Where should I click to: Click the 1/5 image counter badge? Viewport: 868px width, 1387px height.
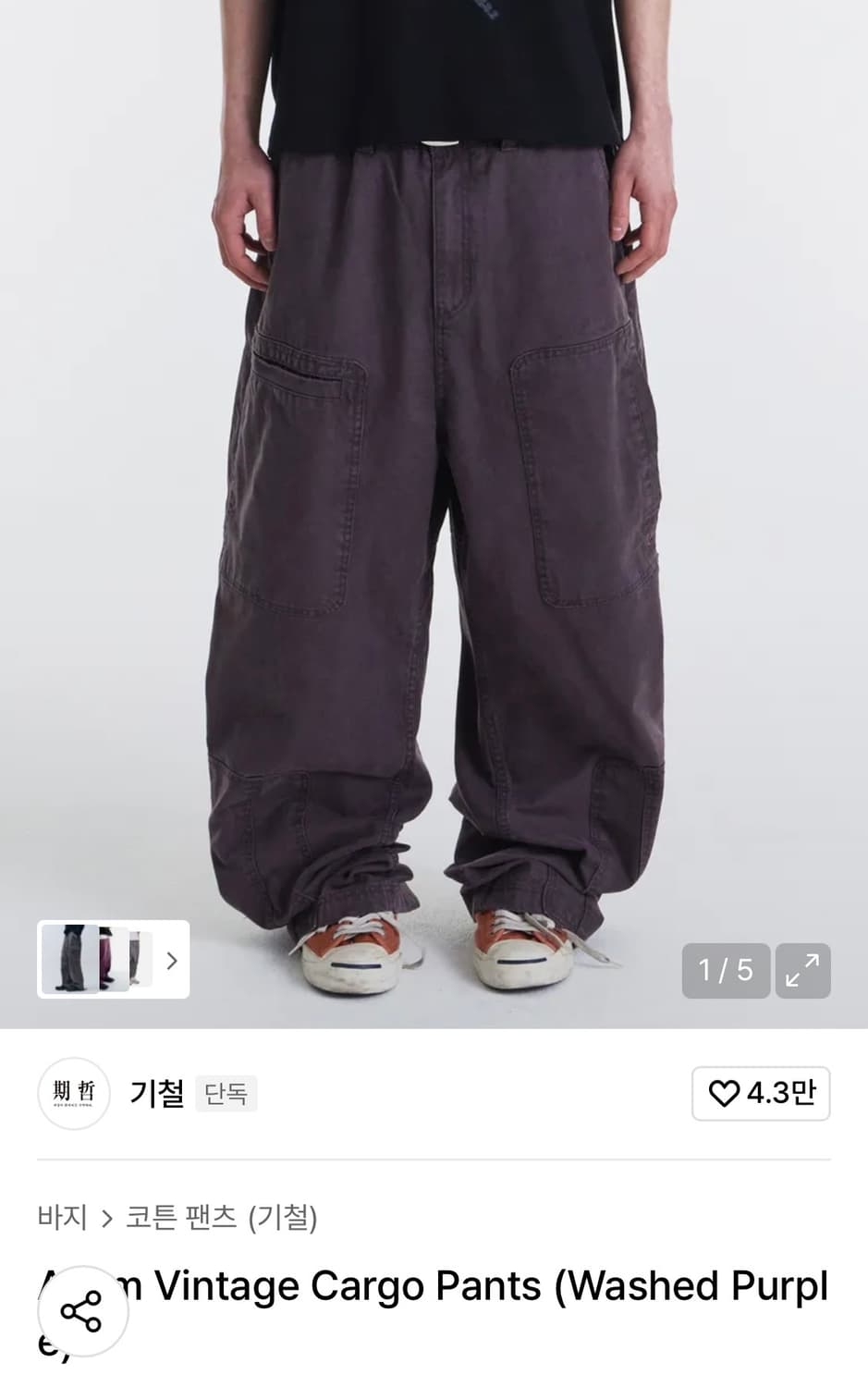point(726,971)
